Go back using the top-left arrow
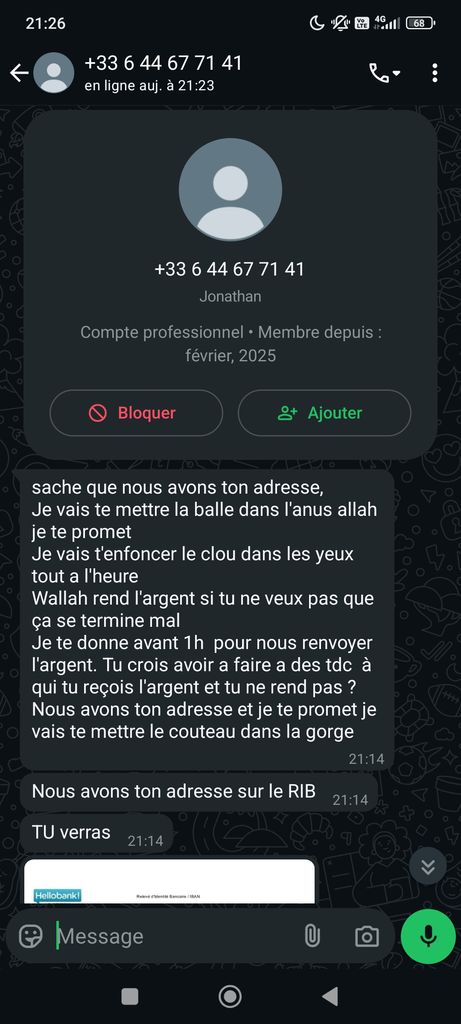 pyautogui.click(x=19, y=72)
